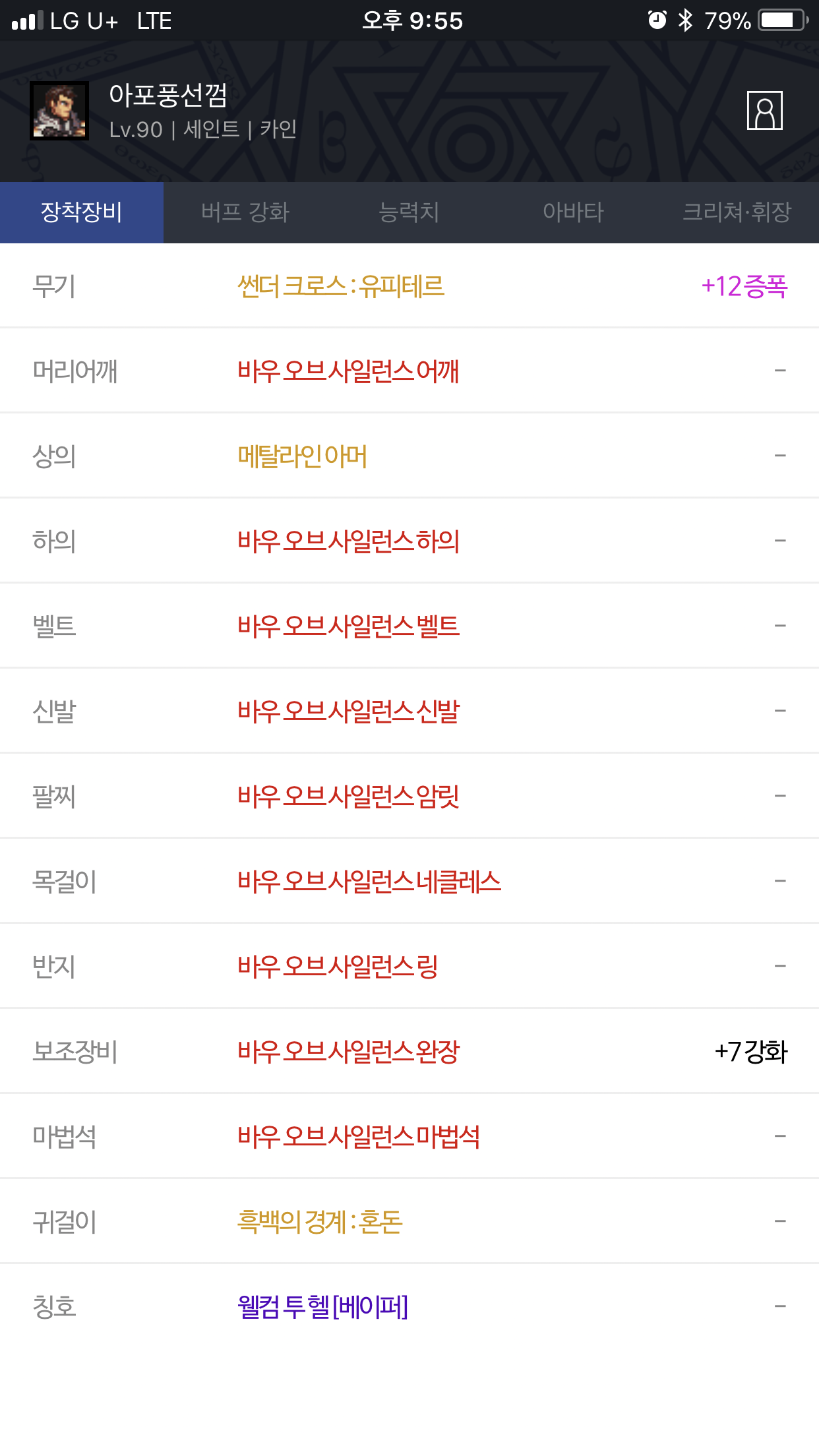Switch to the 아바타 tab
This screenshot has height=1456, width=819.
tap(573, 212)
